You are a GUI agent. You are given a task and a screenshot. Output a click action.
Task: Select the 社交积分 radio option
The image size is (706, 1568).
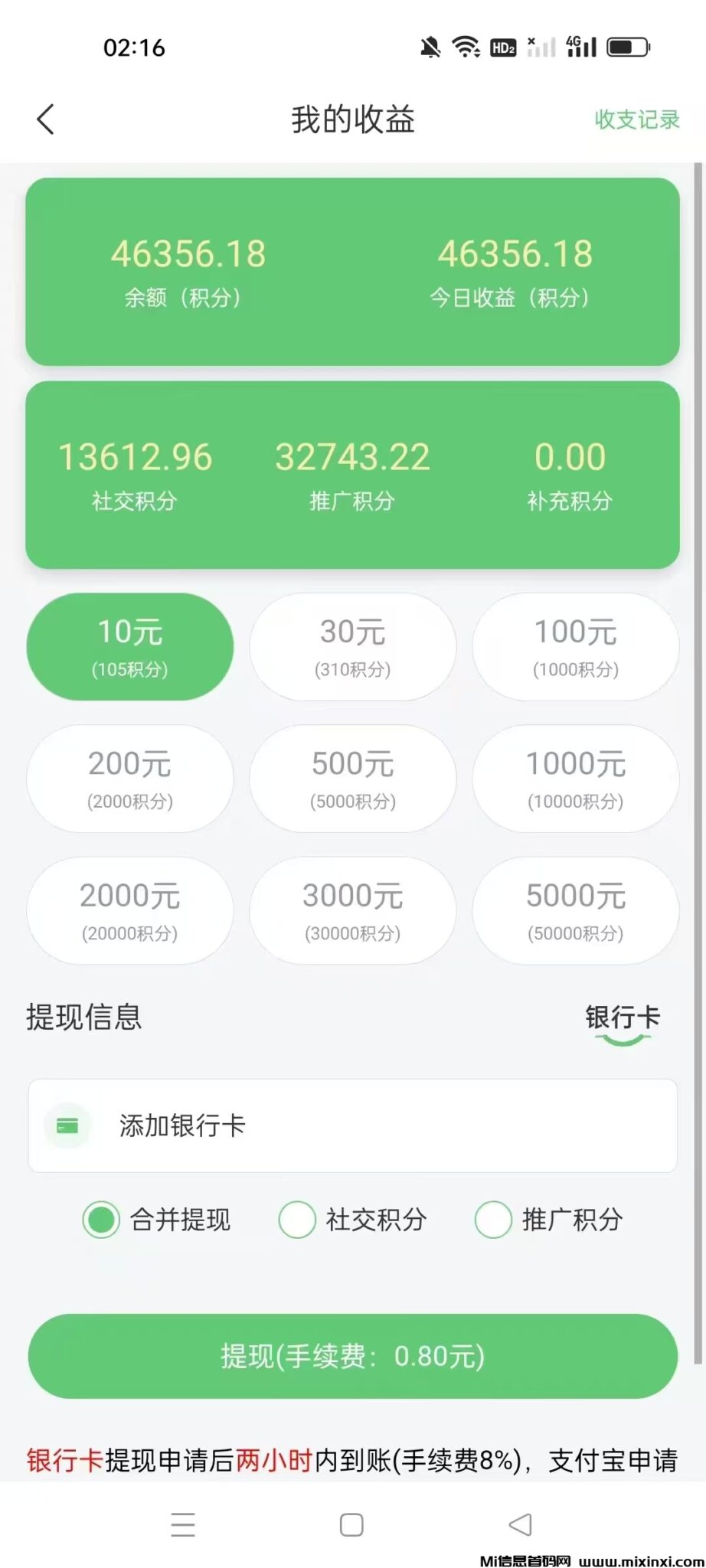coord(299,1220)
